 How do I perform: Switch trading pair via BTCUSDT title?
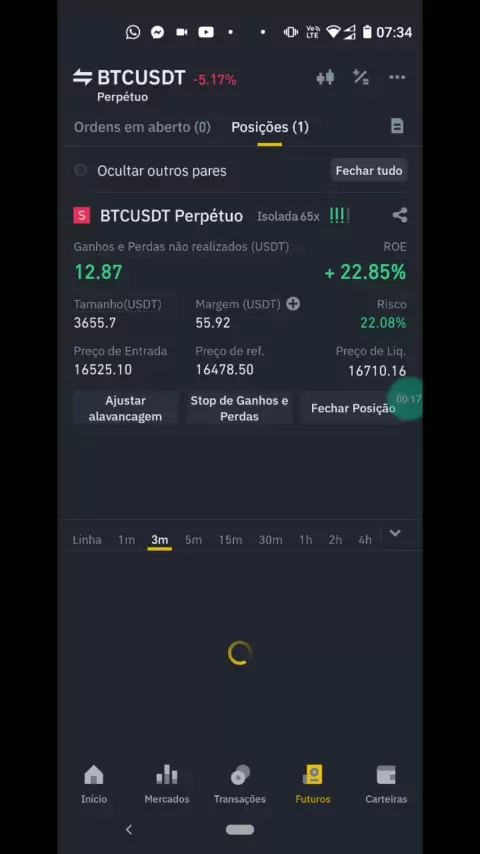coord(130,78)
